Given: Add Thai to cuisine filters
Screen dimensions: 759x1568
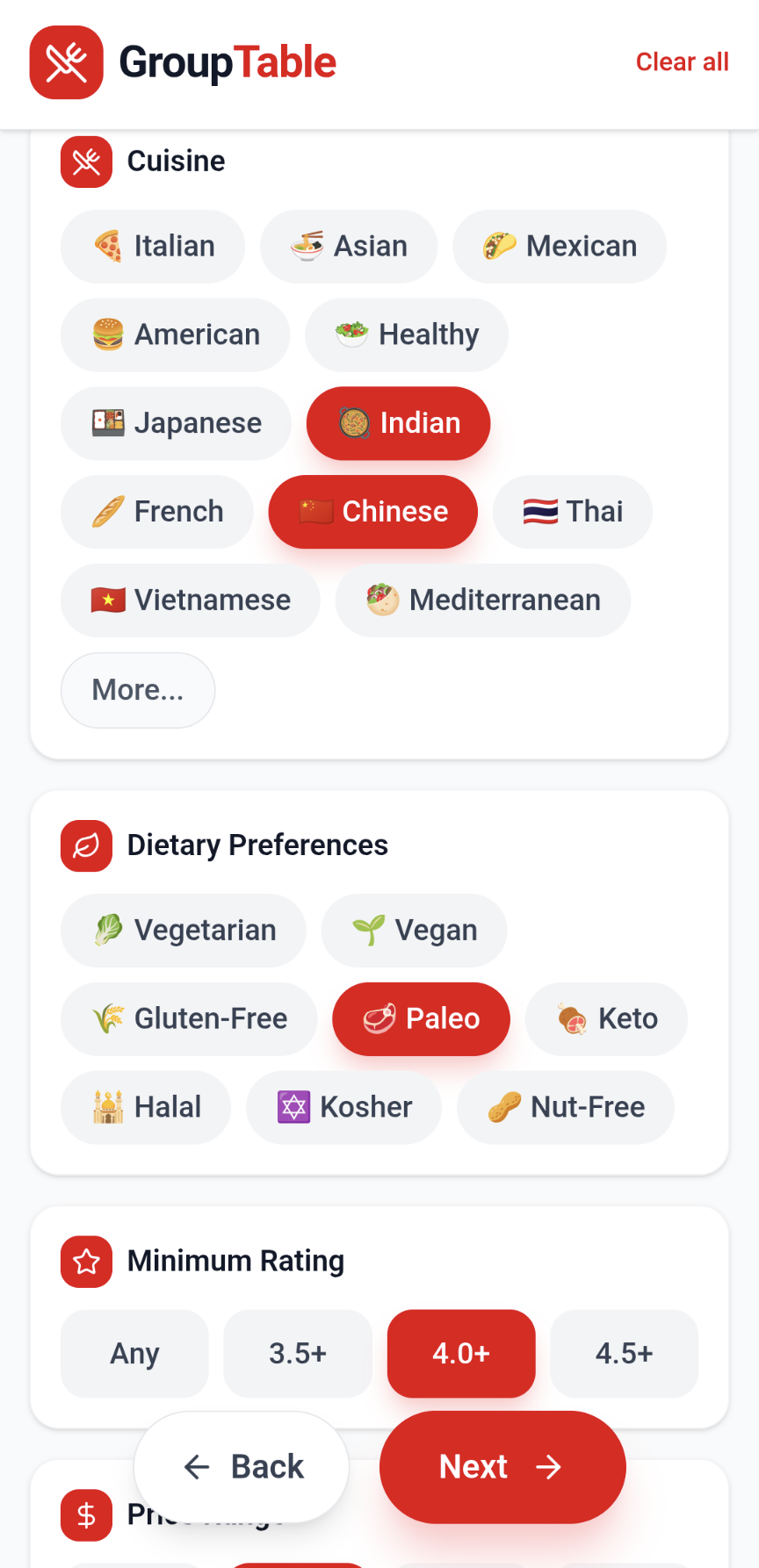Looking at the screenshot, I should pos(573,512).
